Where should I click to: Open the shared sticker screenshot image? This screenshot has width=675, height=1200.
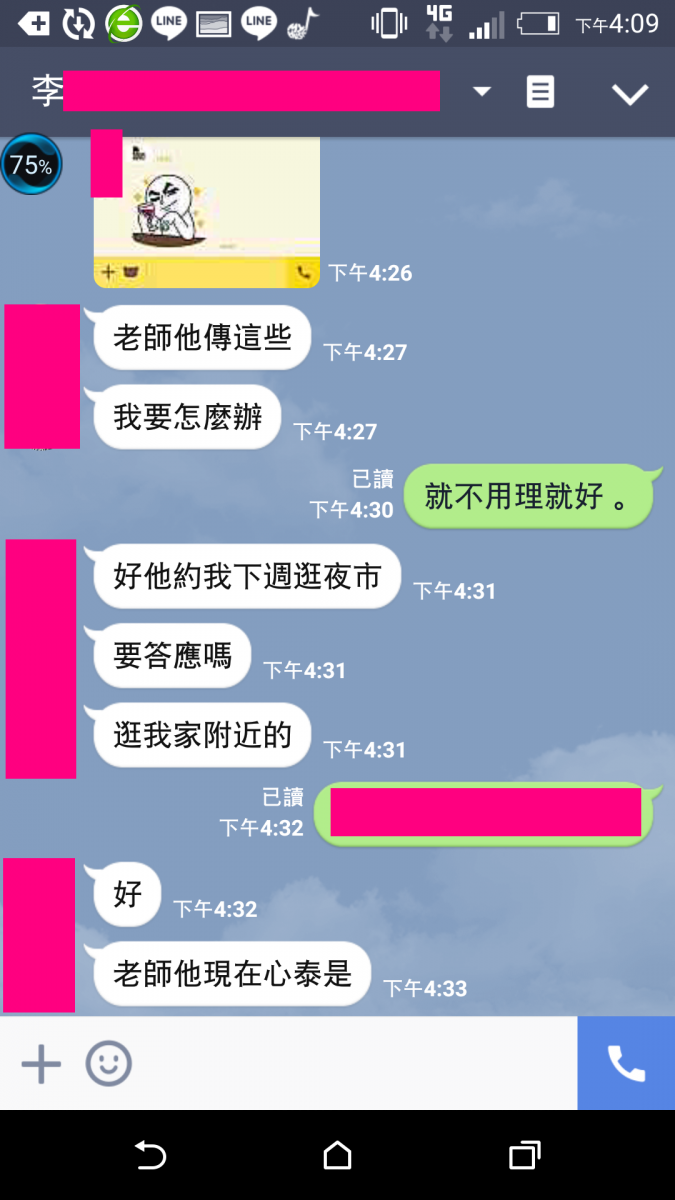point(207,212)
